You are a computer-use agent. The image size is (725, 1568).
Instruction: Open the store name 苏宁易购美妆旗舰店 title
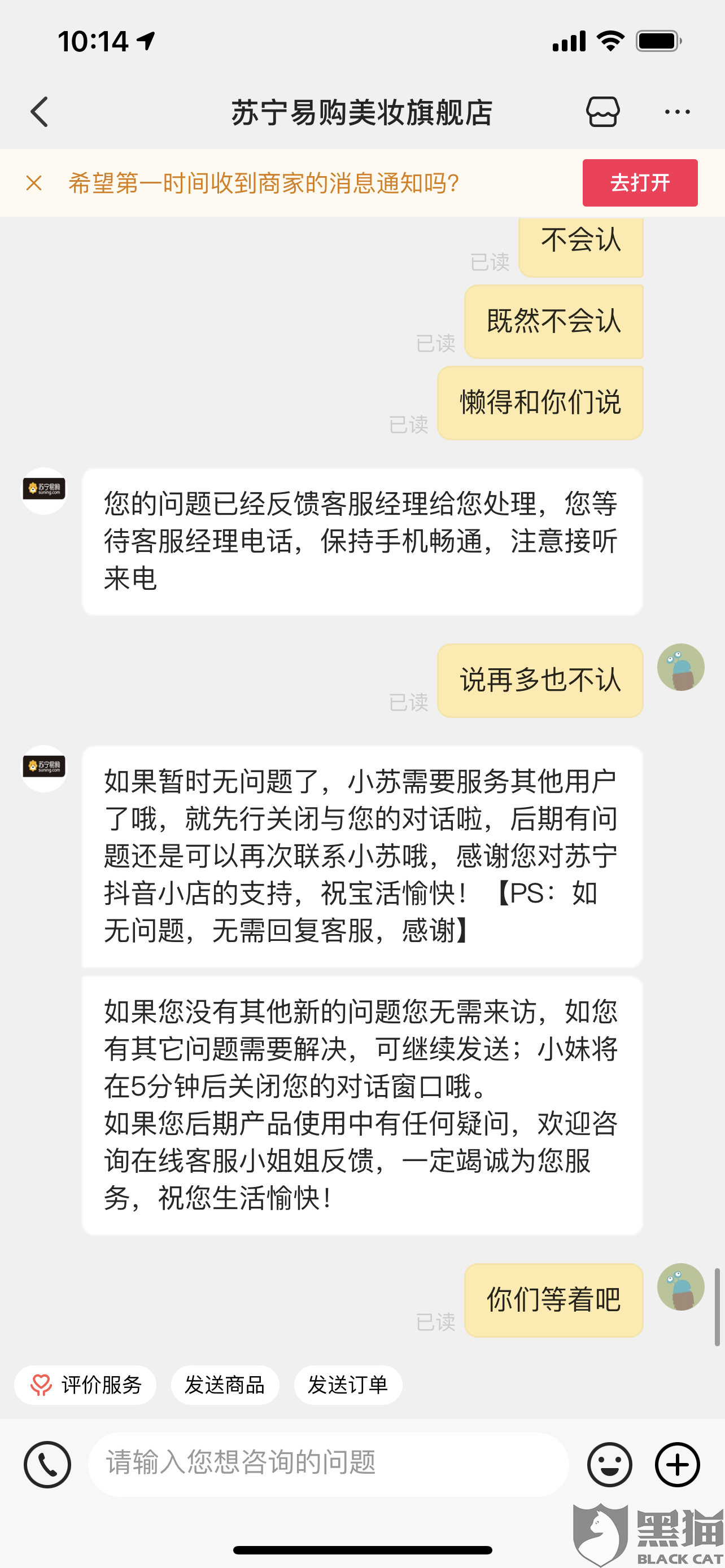(361, 113)
